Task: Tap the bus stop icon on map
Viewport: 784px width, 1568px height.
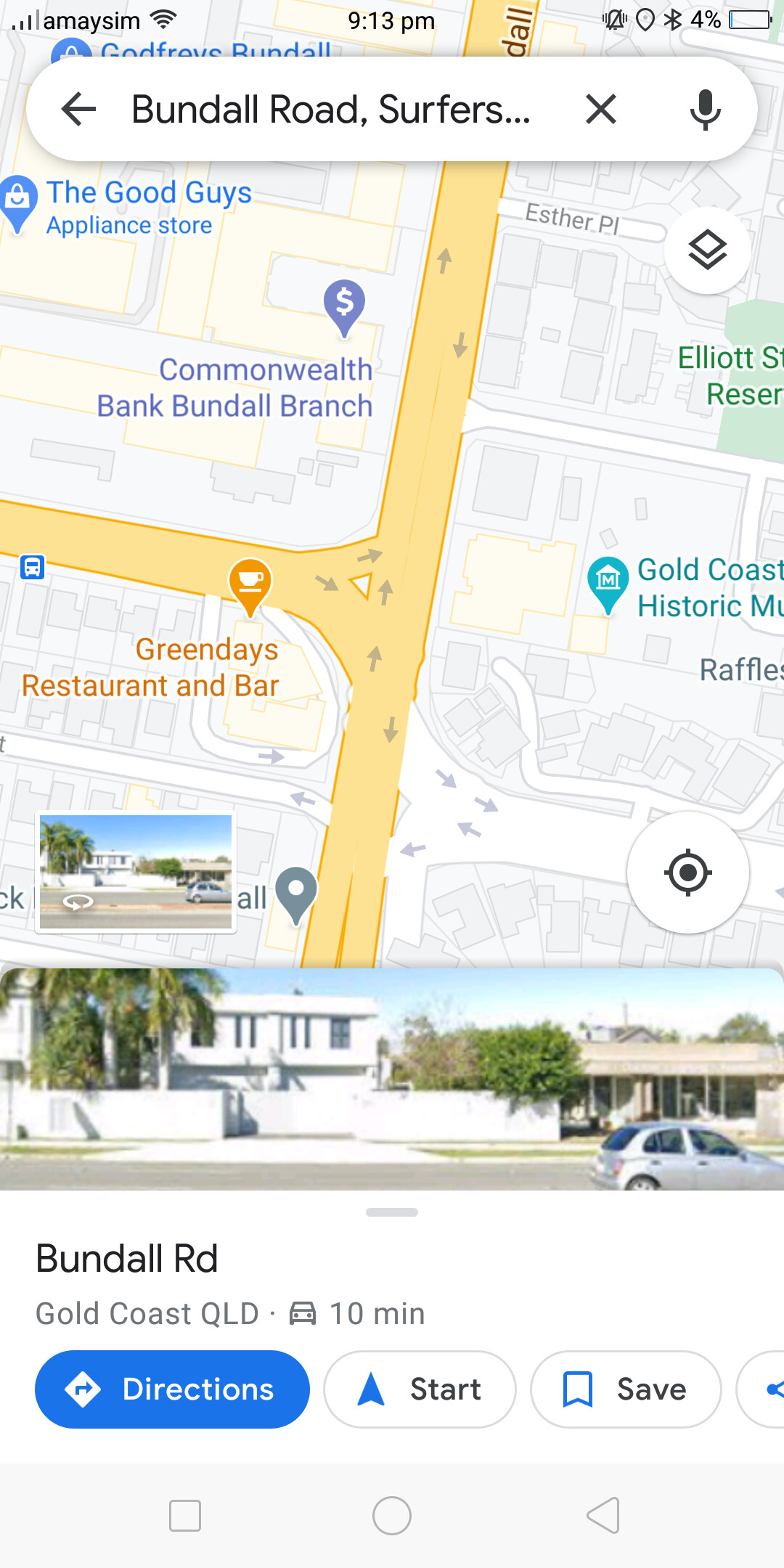Action: pyautogui.click(x=32, y=566)
